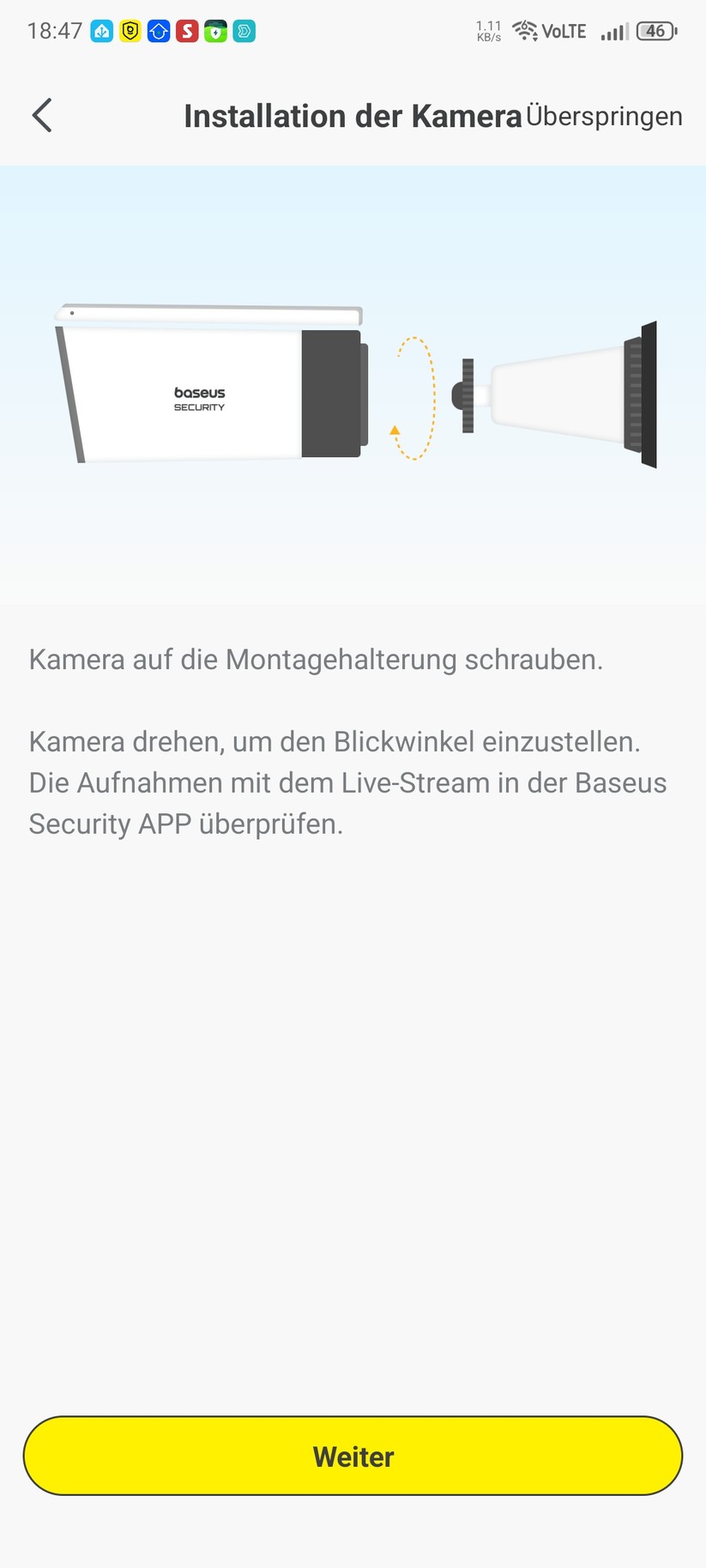Viewport: 706px width, 1568px height.
Task: Skip setup via Überspringen link
Action: click(604, 115)
